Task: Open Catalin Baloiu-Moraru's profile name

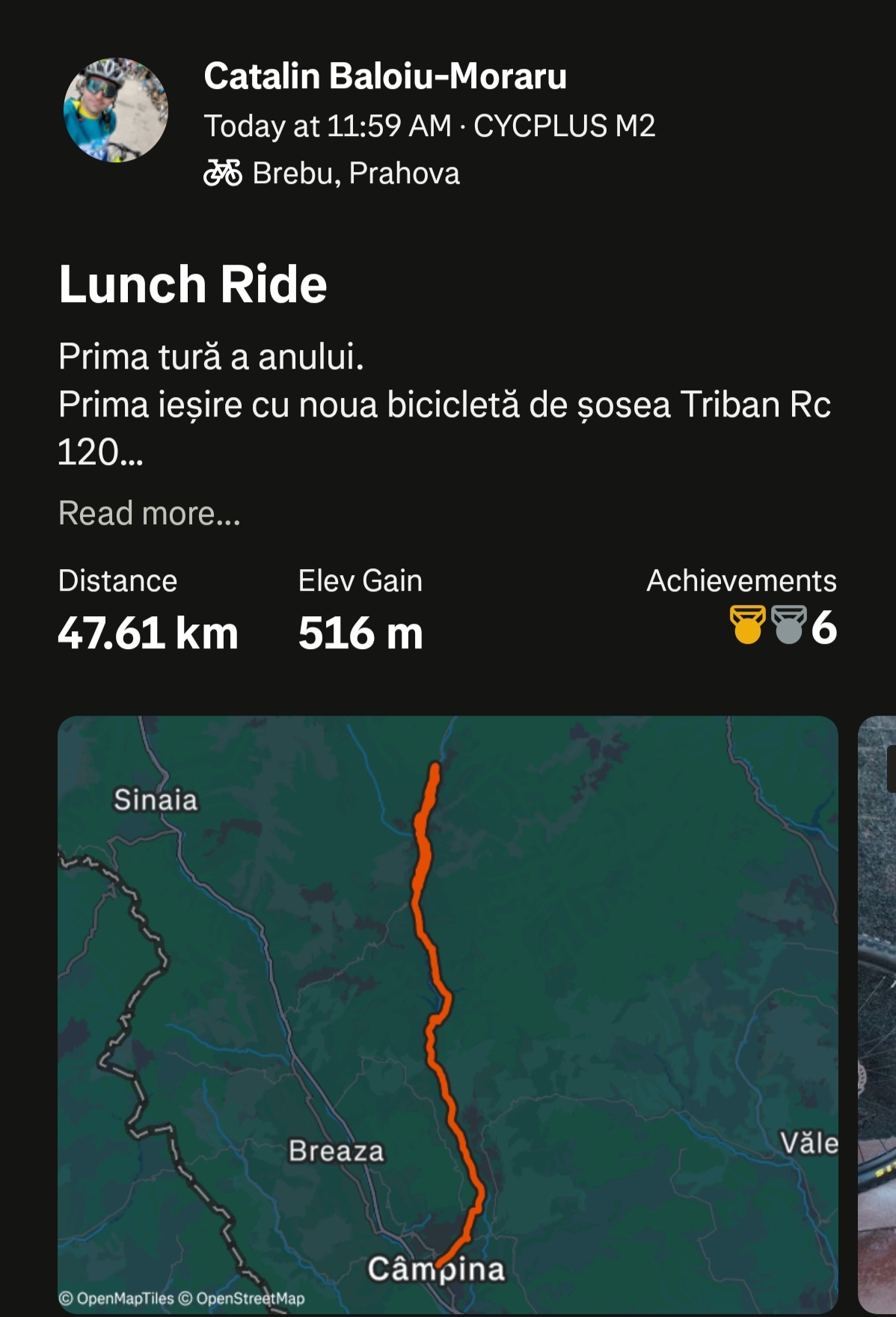Action: [384, 76]
